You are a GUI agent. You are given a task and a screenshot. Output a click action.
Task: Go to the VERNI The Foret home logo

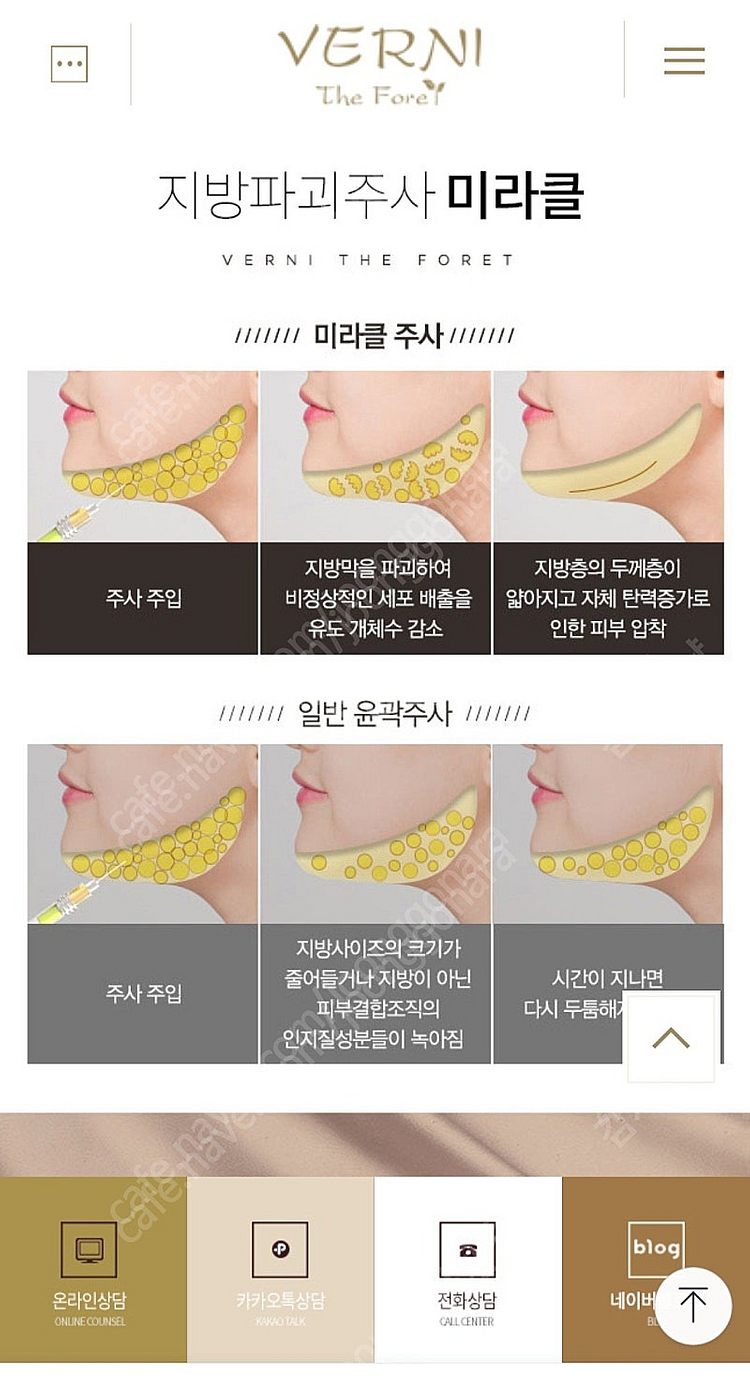pyautogui.click(x=379, y=64)
